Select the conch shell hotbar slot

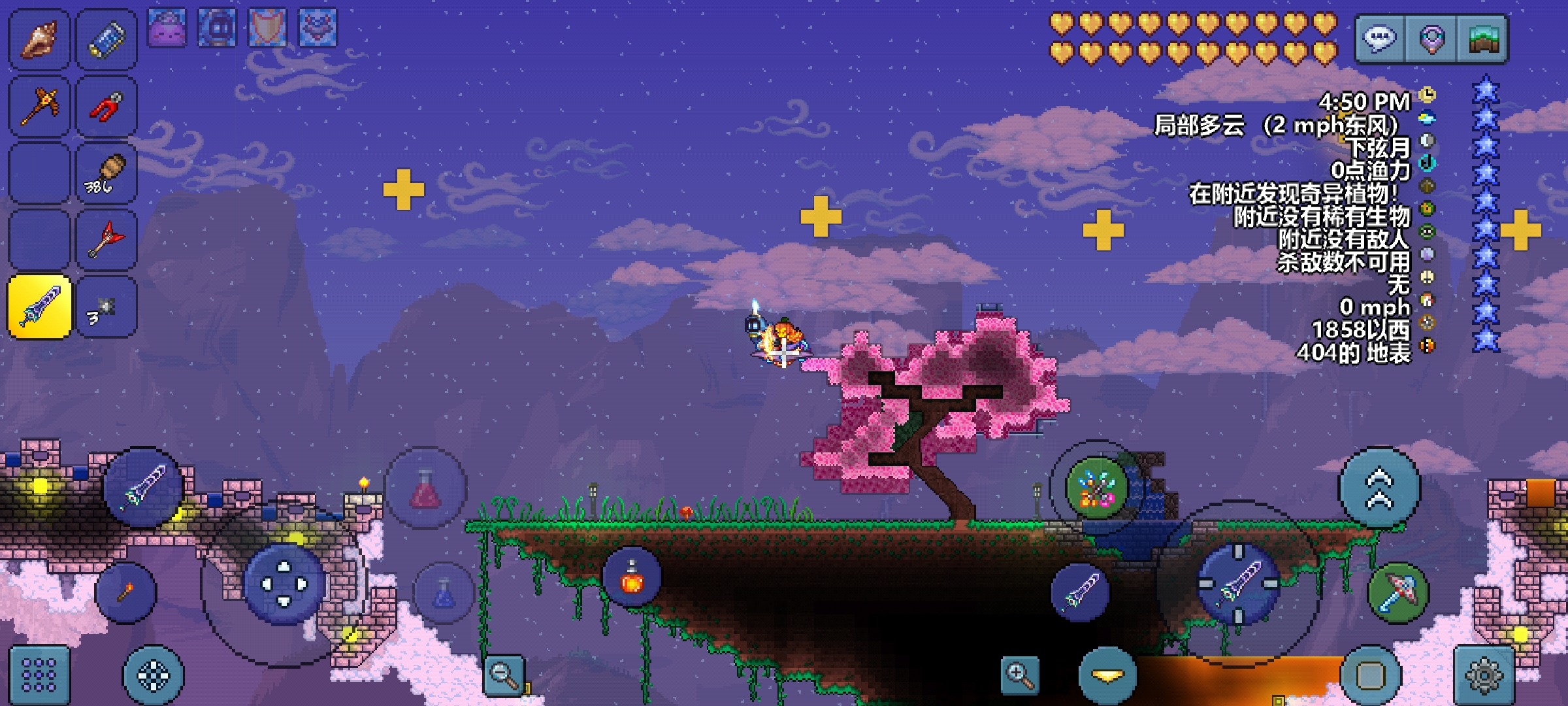[39, 39]
